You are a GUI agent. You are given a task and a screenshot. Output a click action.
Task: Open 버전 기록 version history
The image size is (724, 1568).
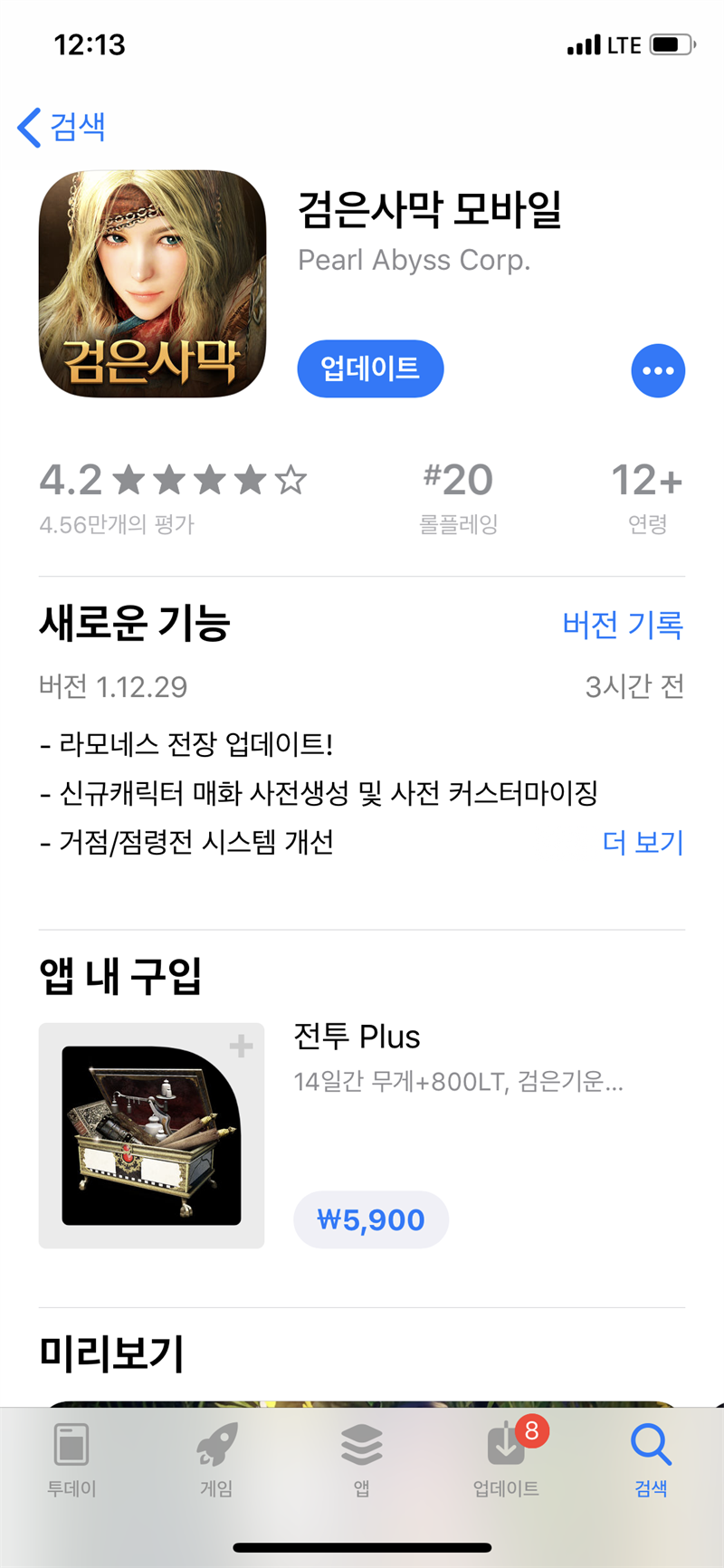(623, 625)
